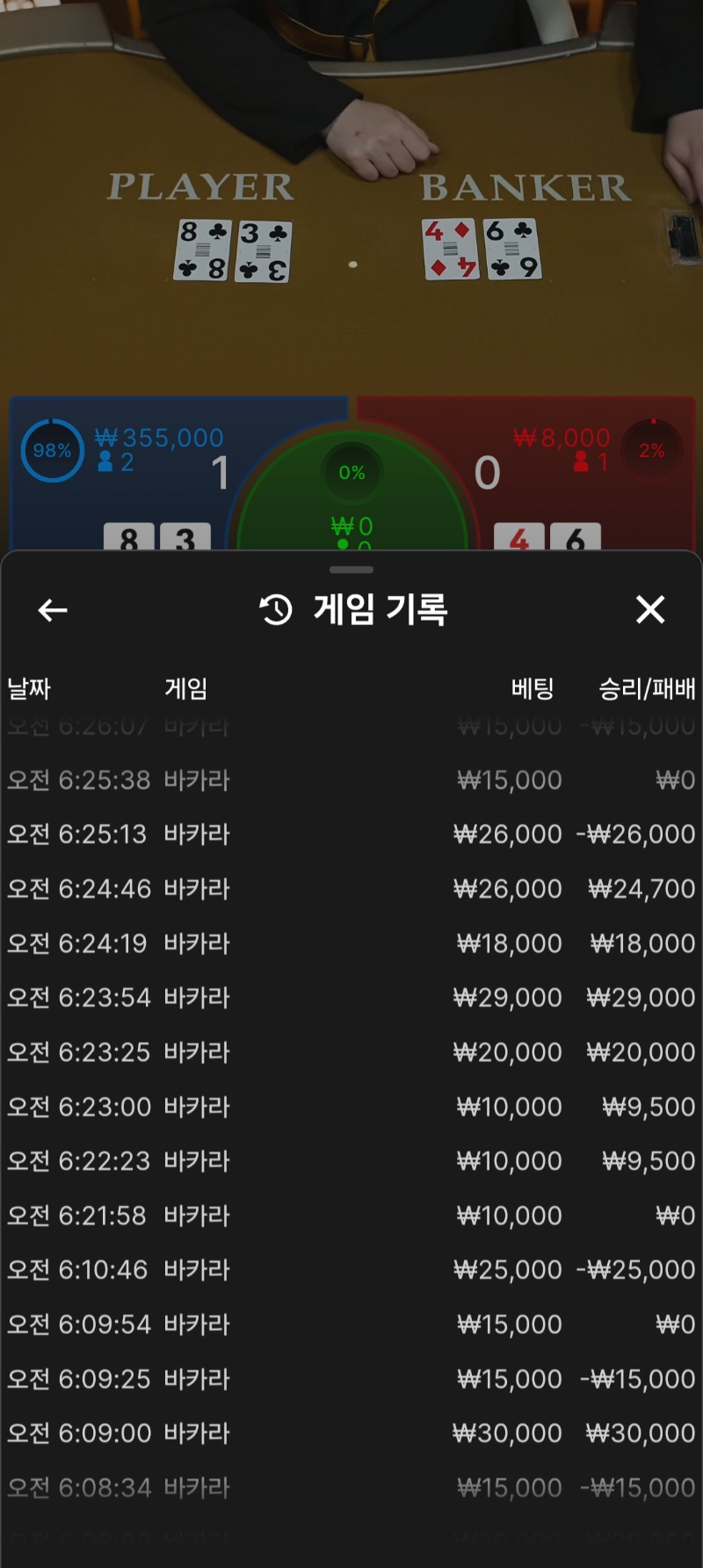The height and width of the screenshot is (1568, 703).
Task: View the 오전 6:08:34 바카라 record
Action: [351, 1488]
